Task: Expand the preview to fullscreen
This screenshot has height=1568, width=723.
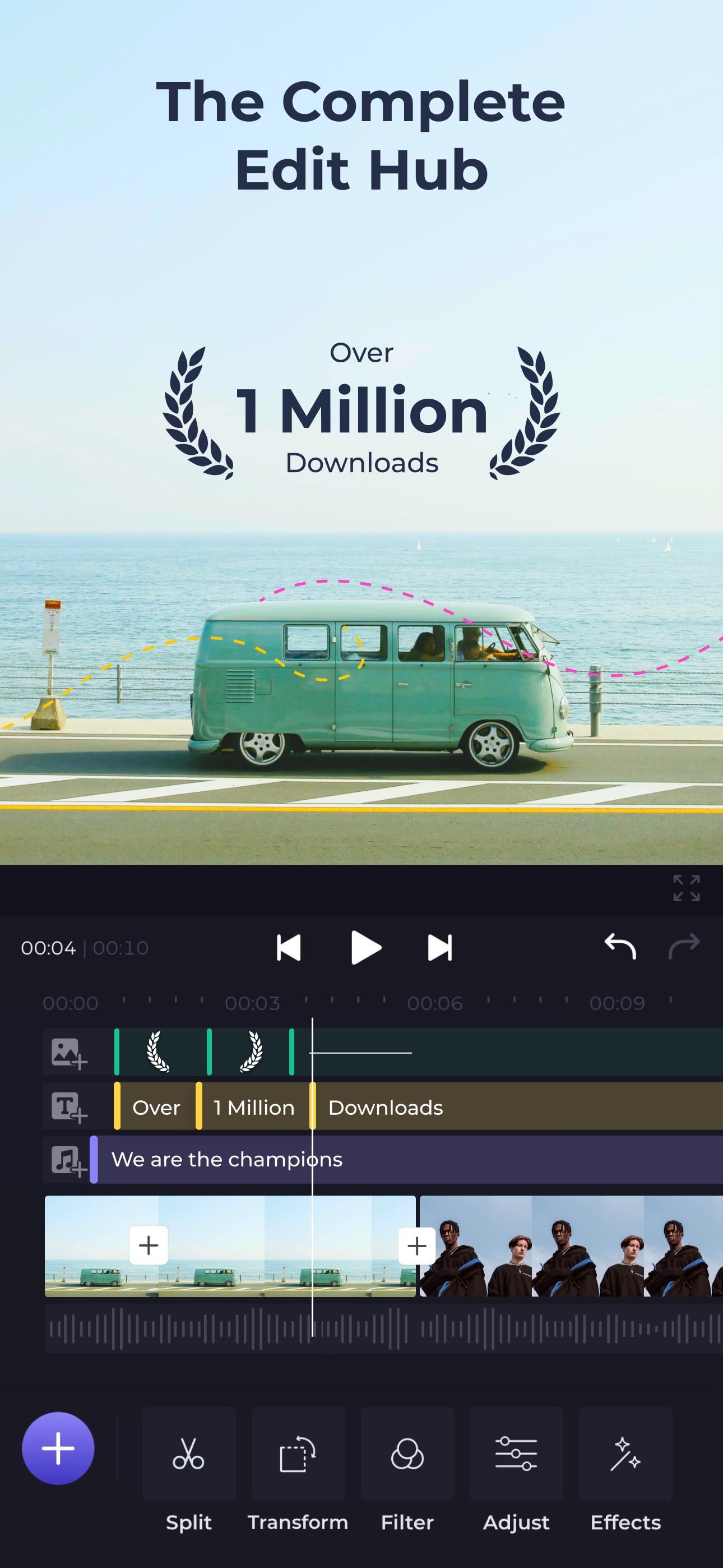Action: 687,888
